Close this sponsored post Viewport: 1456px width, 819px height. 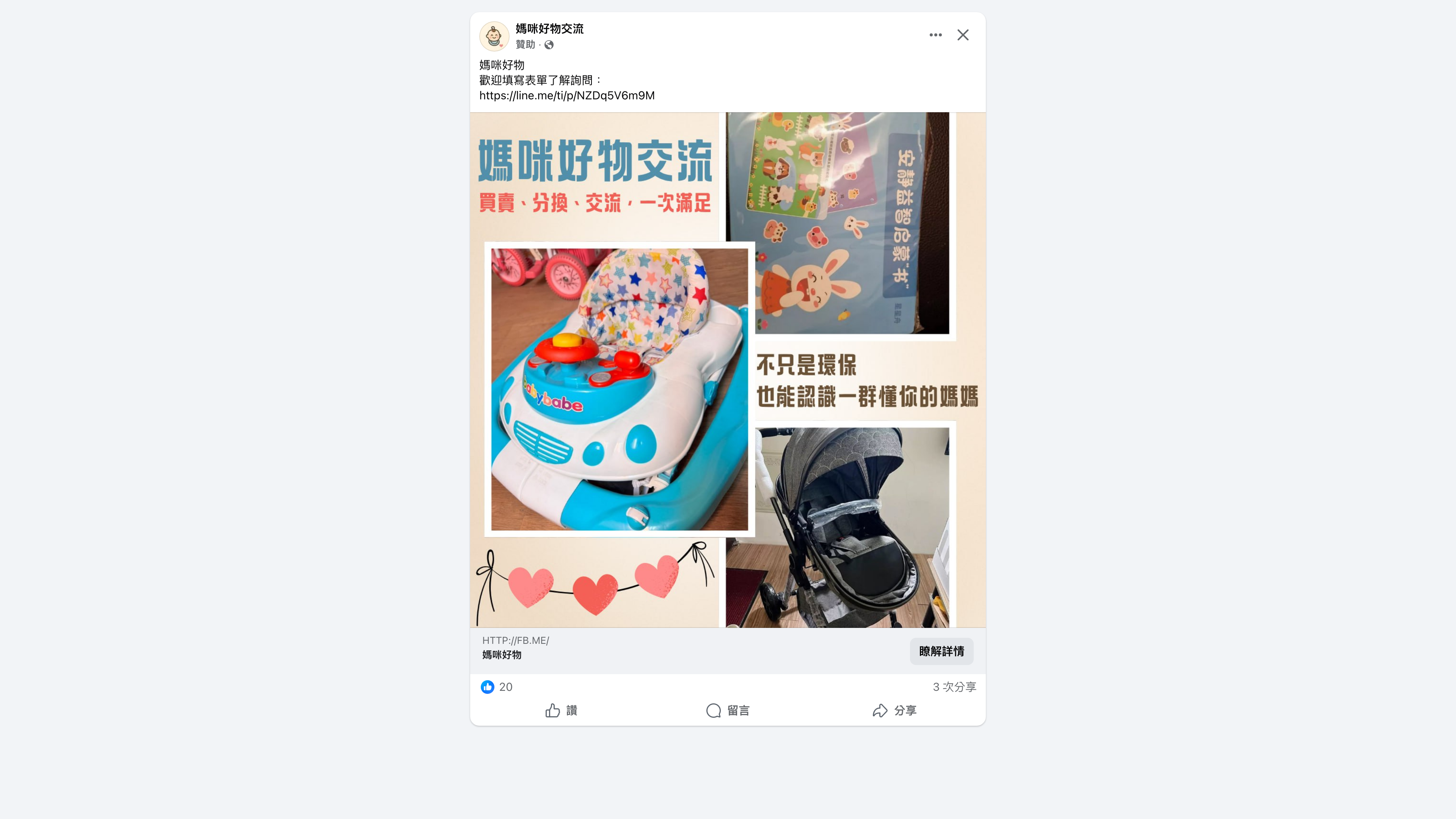[963, 35]
